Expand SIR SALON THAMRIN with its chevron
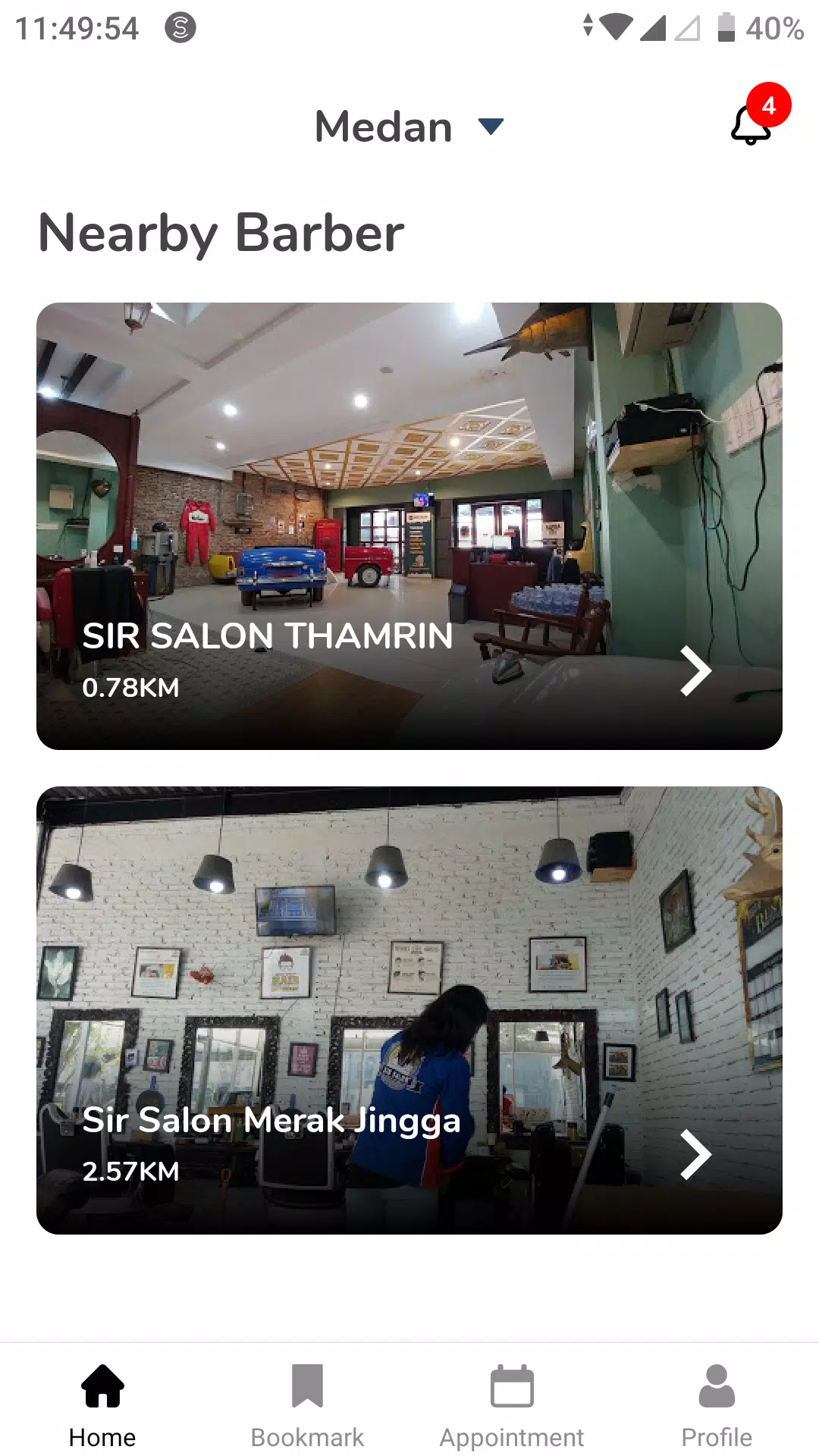This screenshot has width=819, height=1456. tap(695, 670)
